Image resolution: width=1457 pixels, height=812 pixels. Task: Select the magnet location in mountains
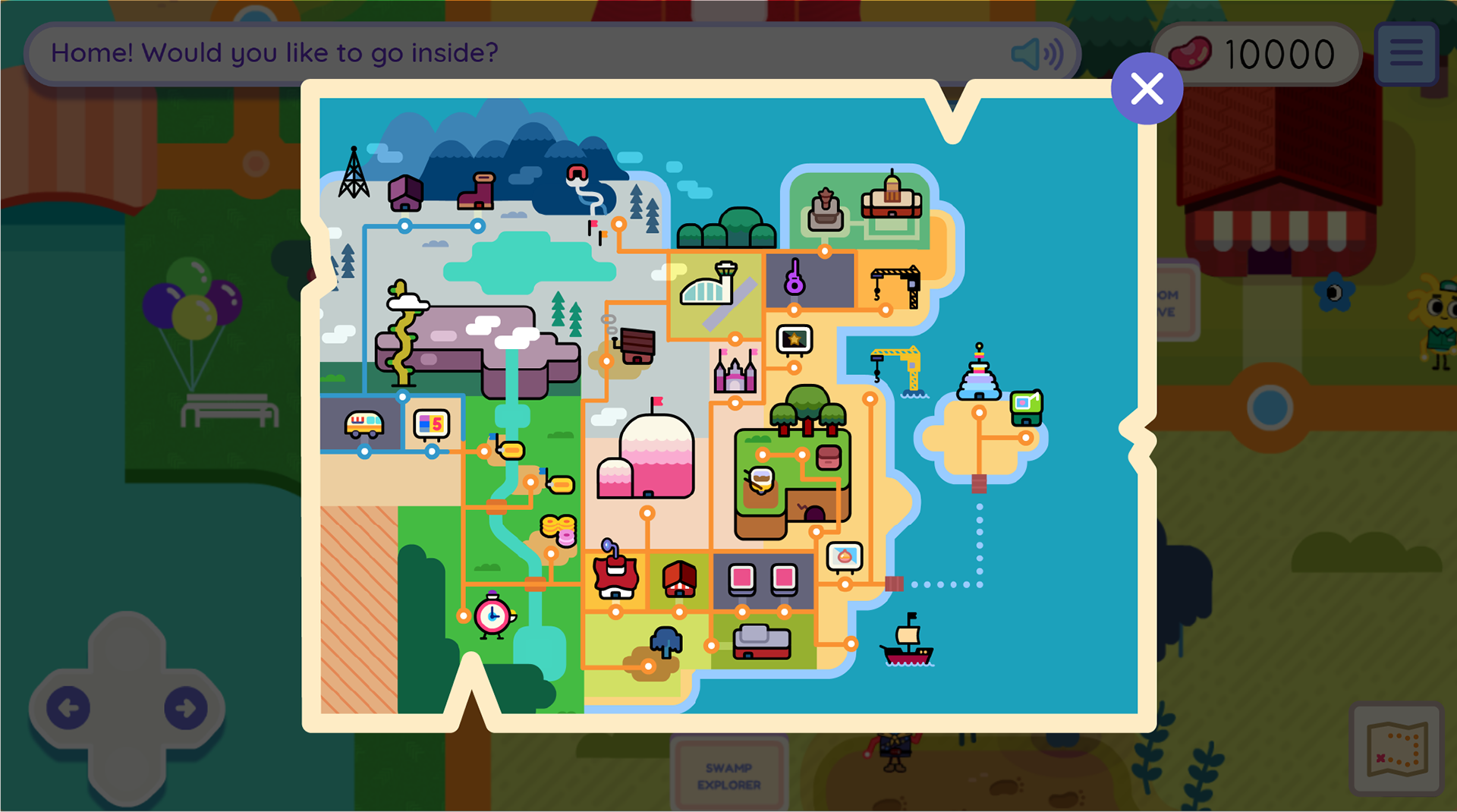[x=577, y=175]
